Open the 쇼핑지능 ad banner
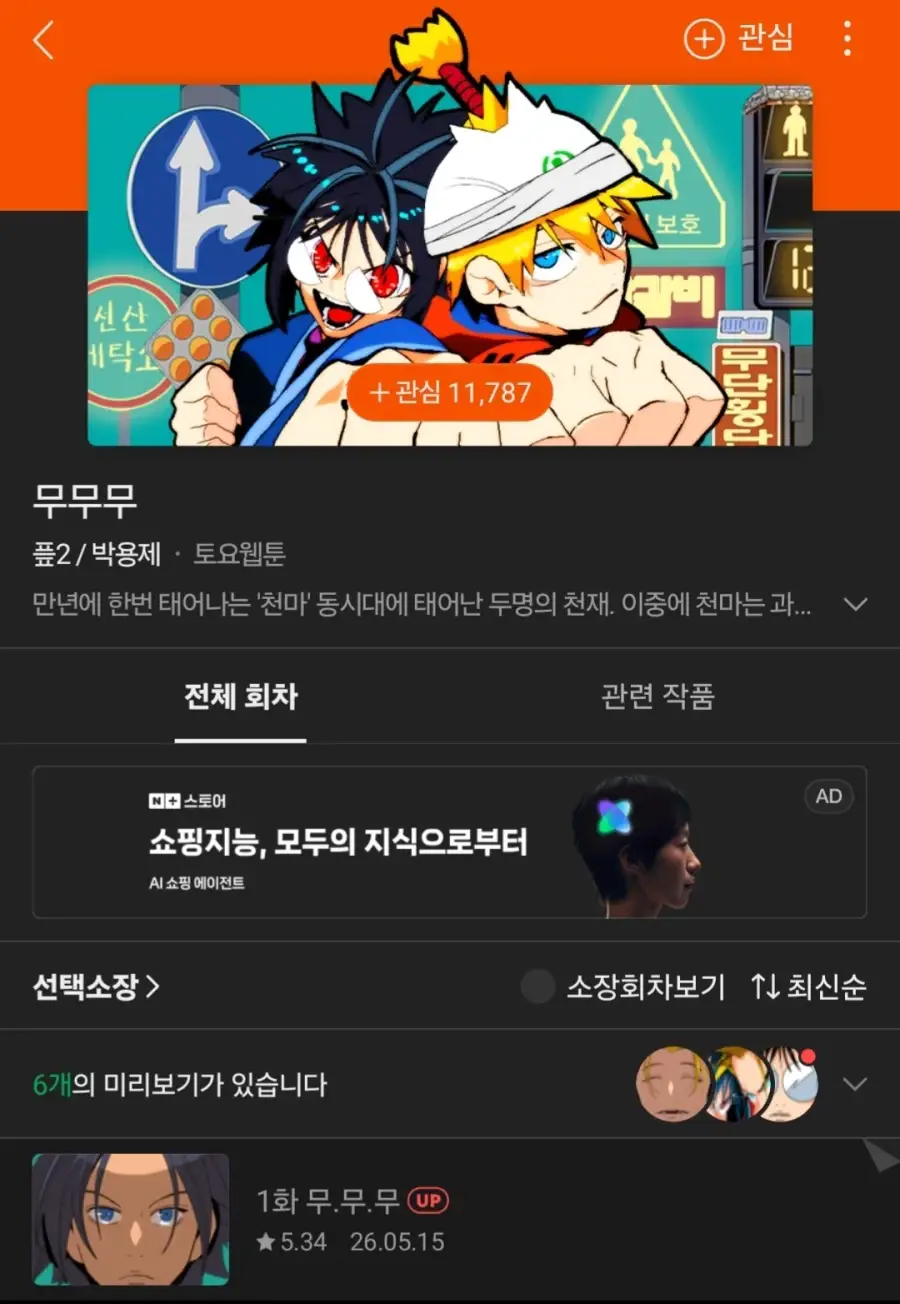 point(449,842)
